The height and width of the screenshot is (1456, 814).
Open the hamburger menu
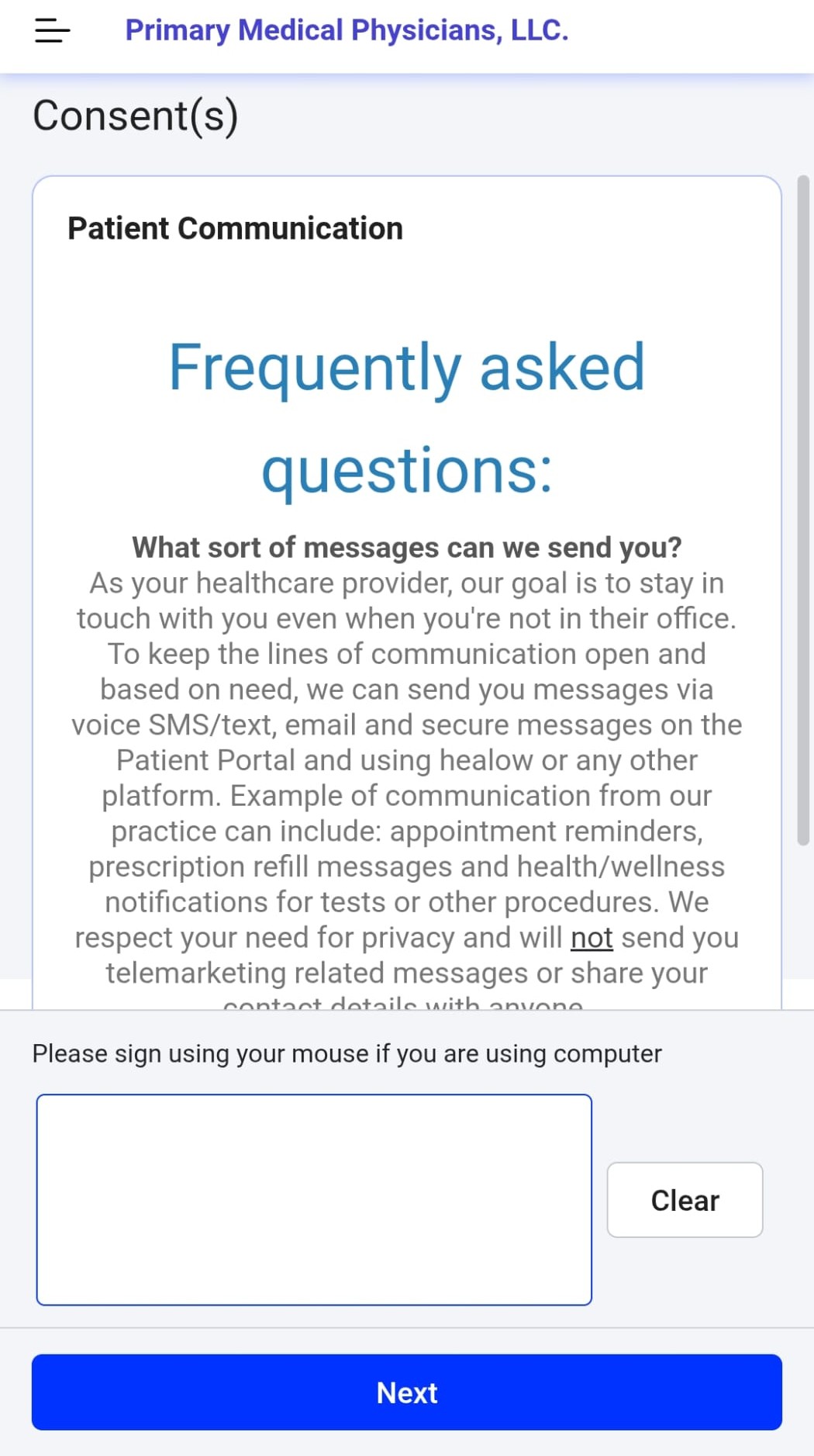[x=52, y=31]
